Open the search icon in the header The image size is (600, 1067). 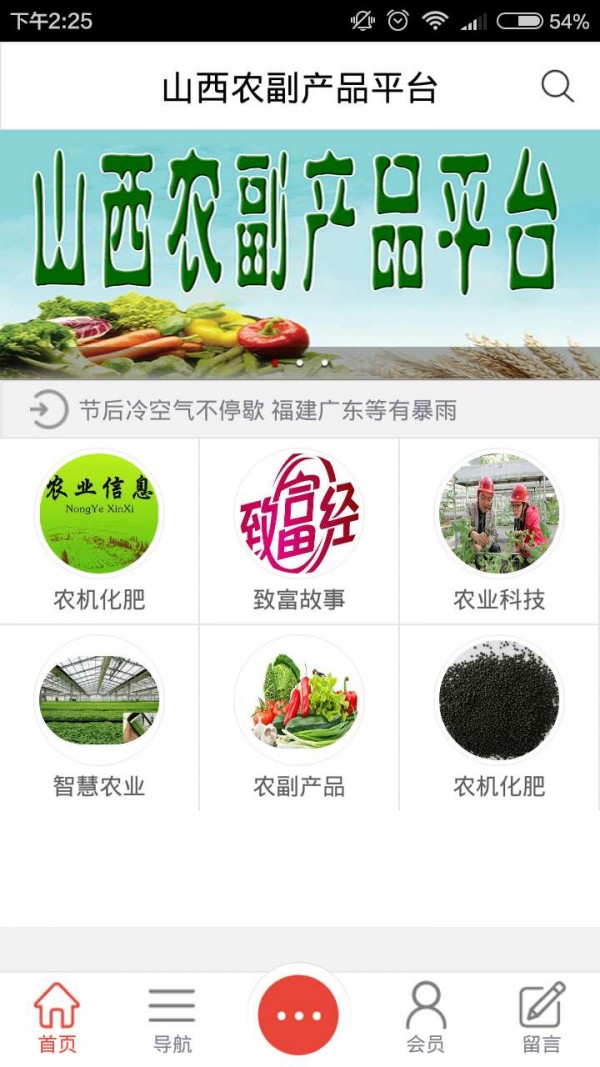tap(557, 87)
